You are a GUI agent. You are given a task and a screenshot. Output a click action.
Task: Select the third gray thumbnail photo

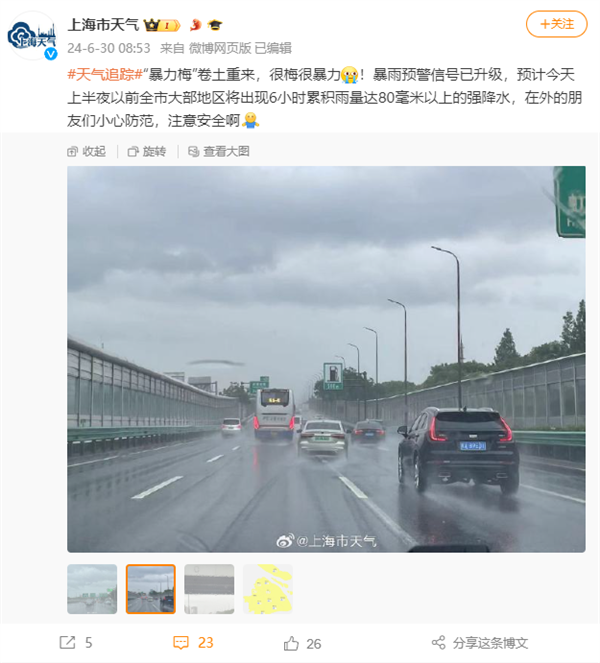209,589
